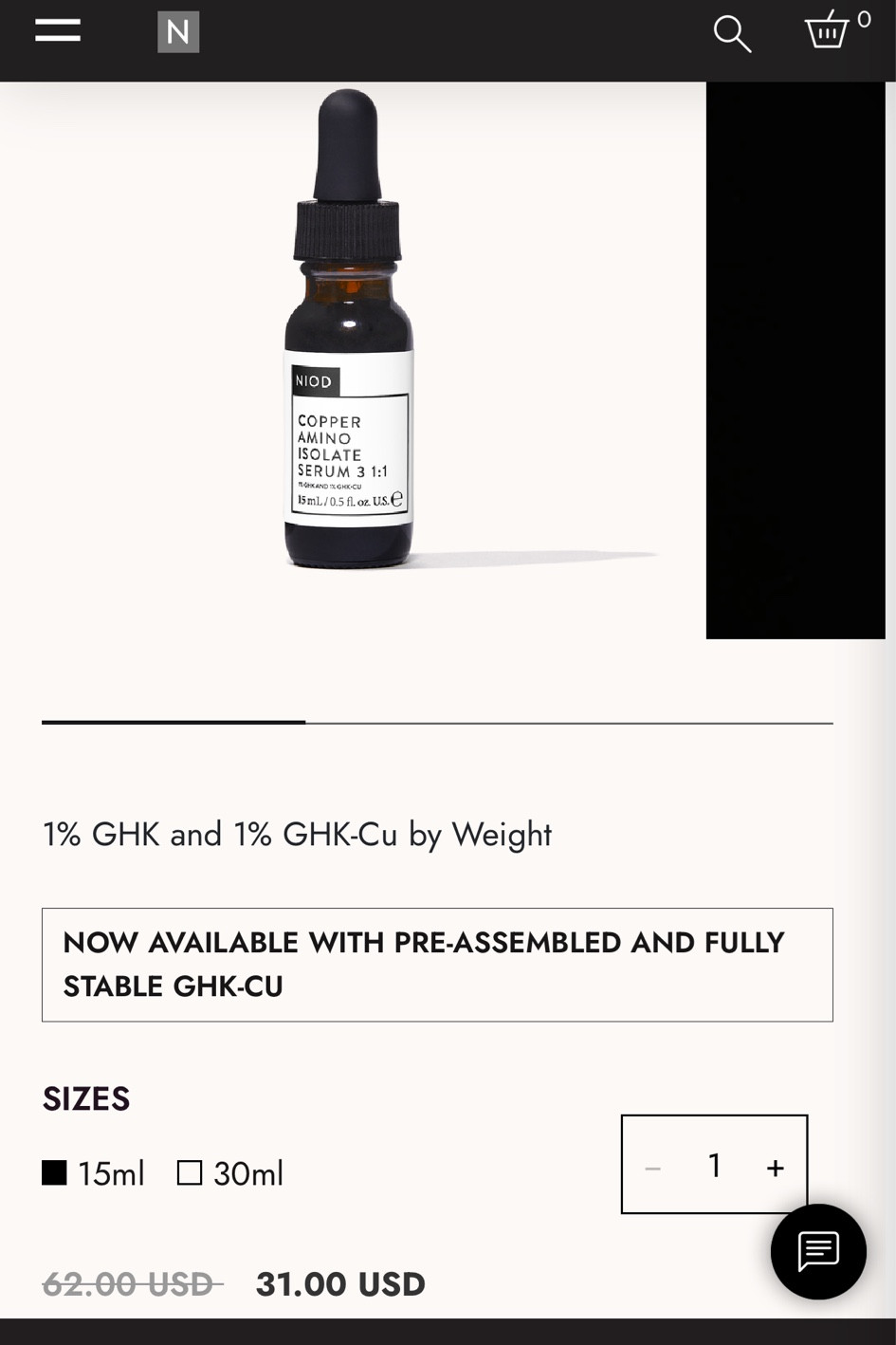This screenshot has height=1345, width=896.
Task: Click the cart item count zero badge
Action: point(864,19)
